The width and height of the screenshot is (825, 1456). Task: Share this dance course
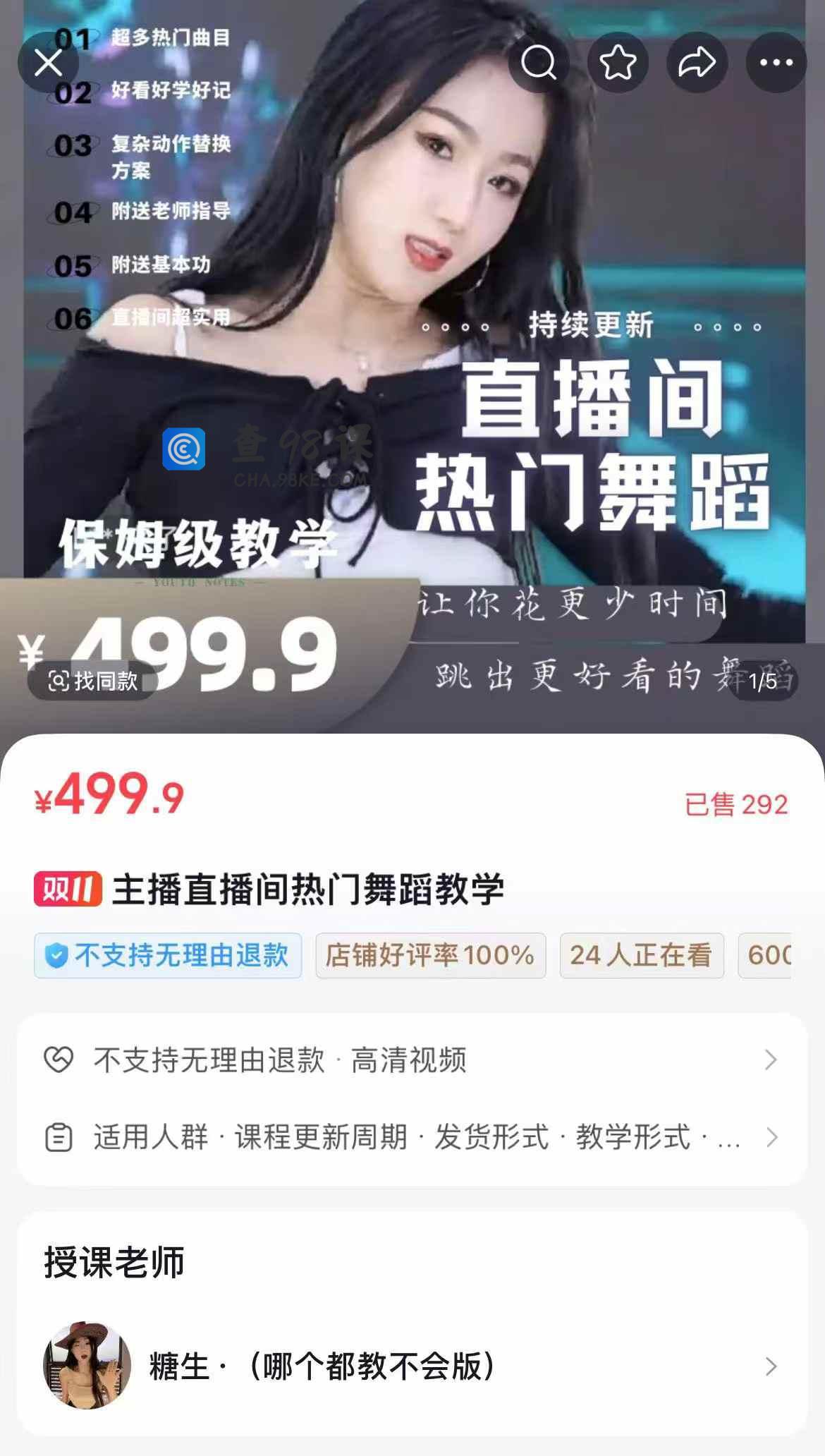697,63
